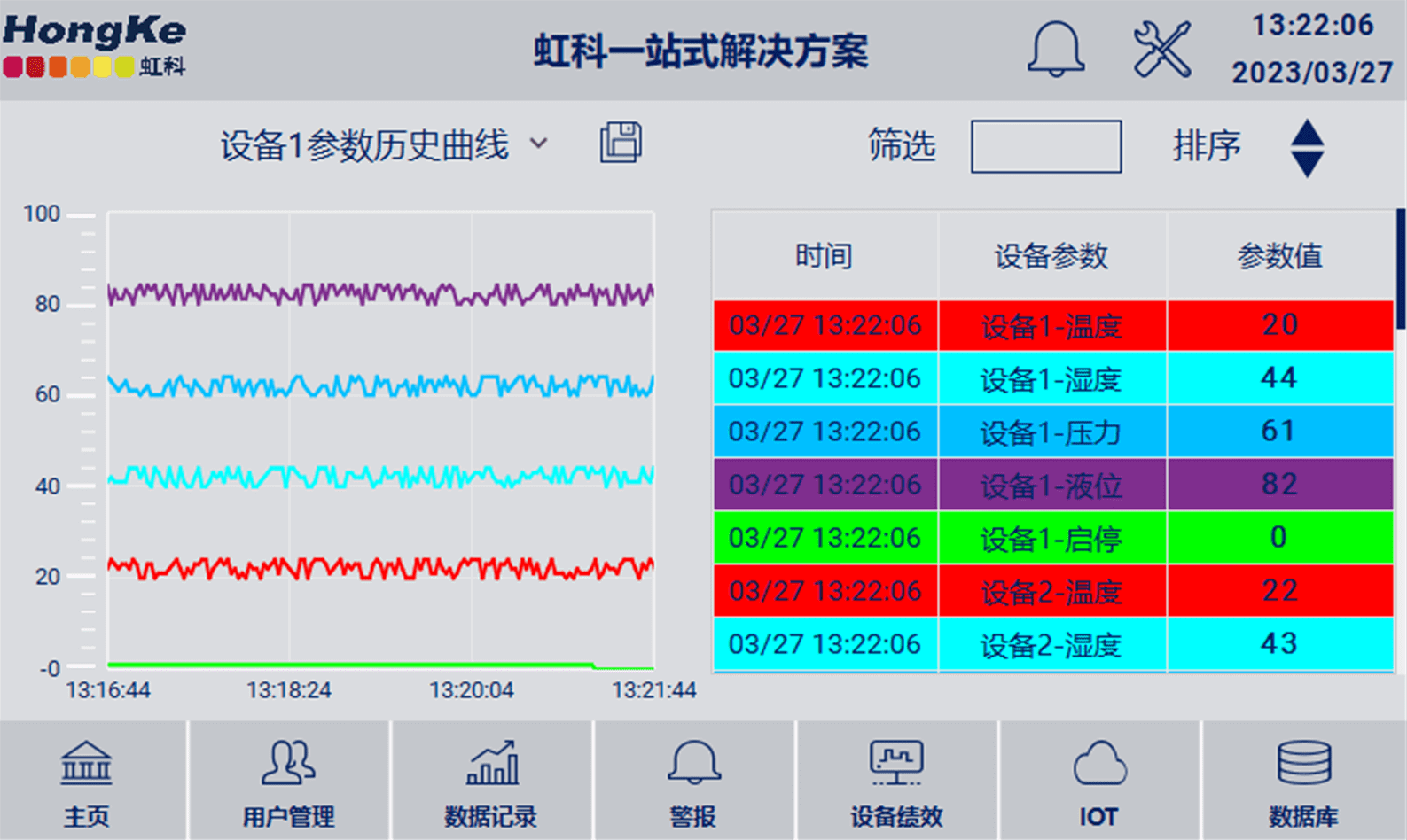Sort ascending with the up arrow
The width and height of the screenshot is (1407, 840).
1307,134
